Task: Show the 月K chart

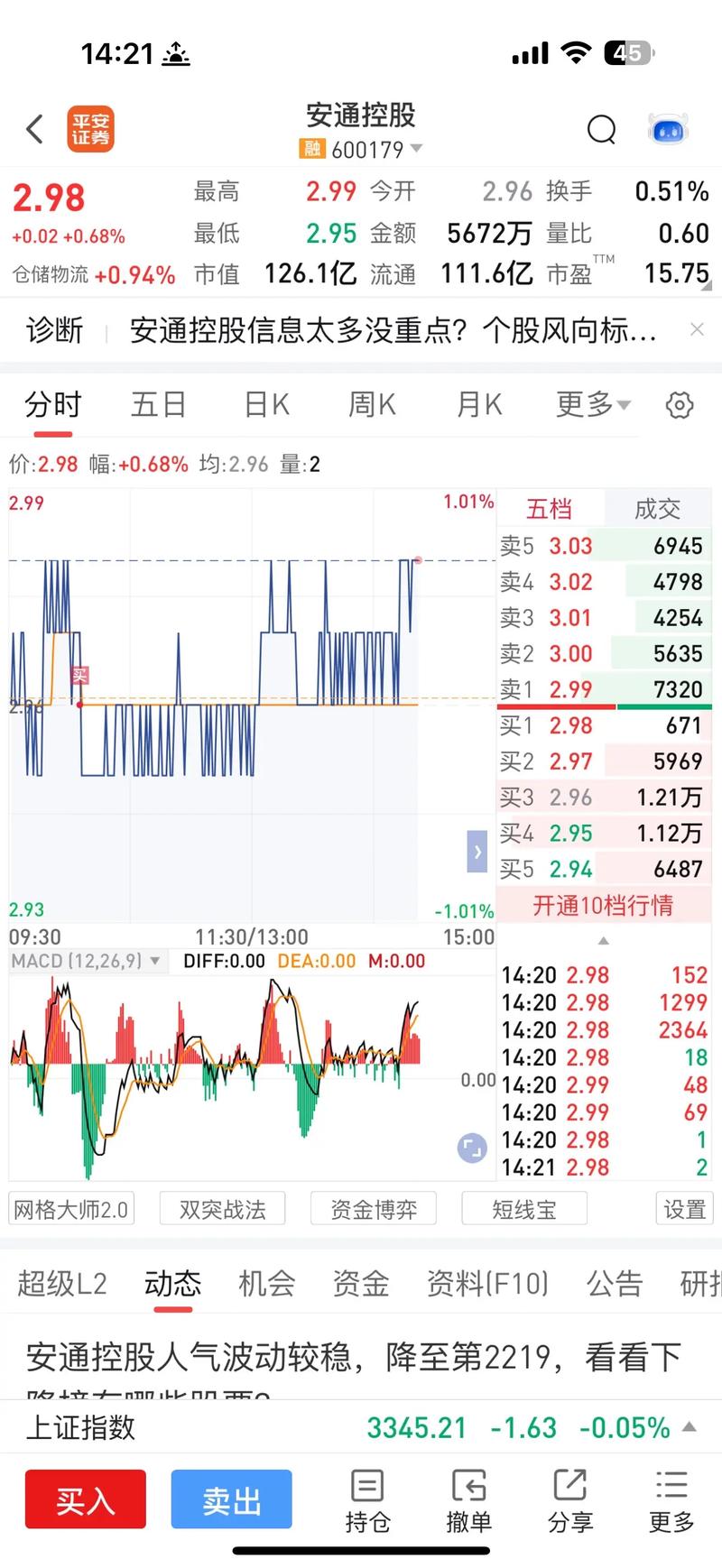Action: pyautogui.click(x=479, y=405)
